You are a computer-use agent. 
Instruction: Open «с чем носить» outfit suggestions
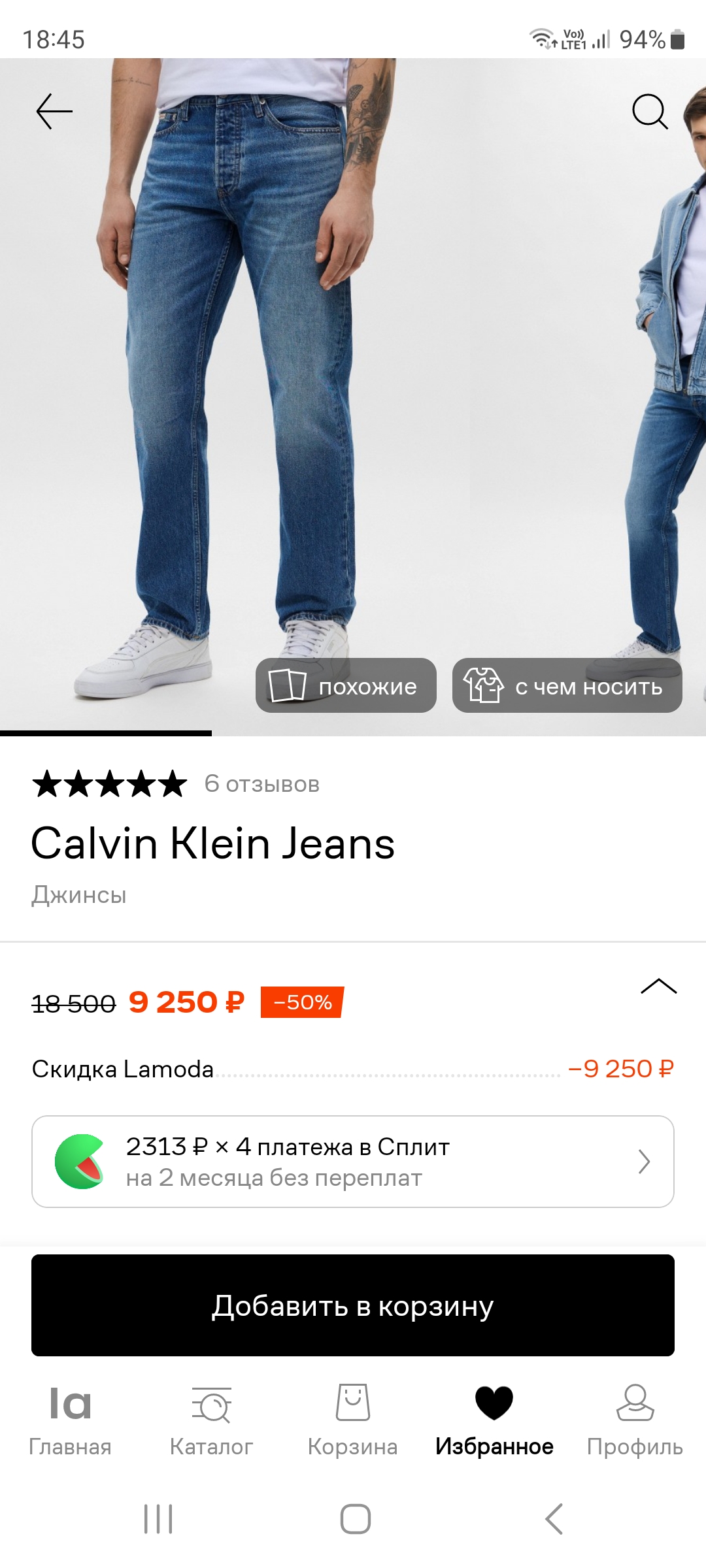pyautogui.click(x=567, y=686)
